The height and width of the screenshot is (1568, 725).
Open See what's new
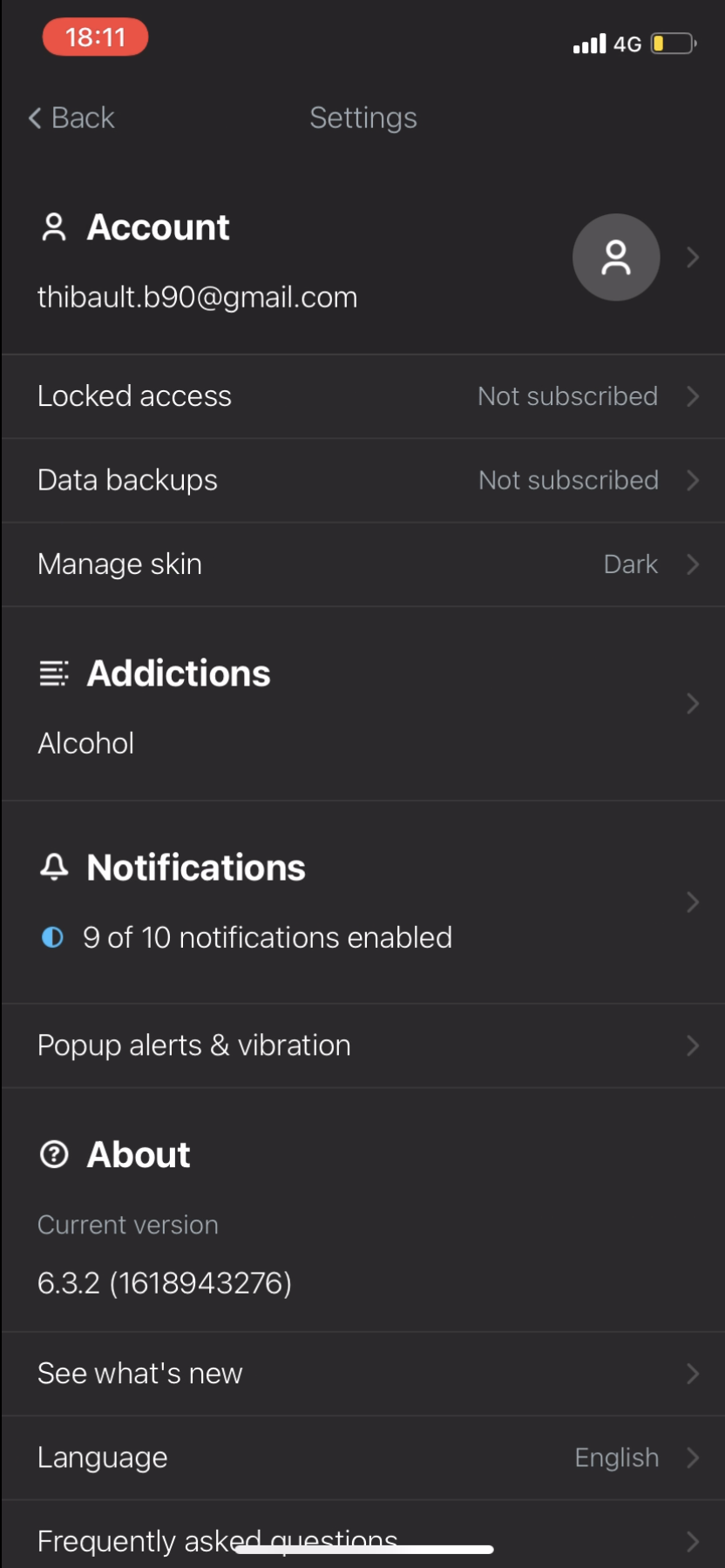pos(362,1374)
